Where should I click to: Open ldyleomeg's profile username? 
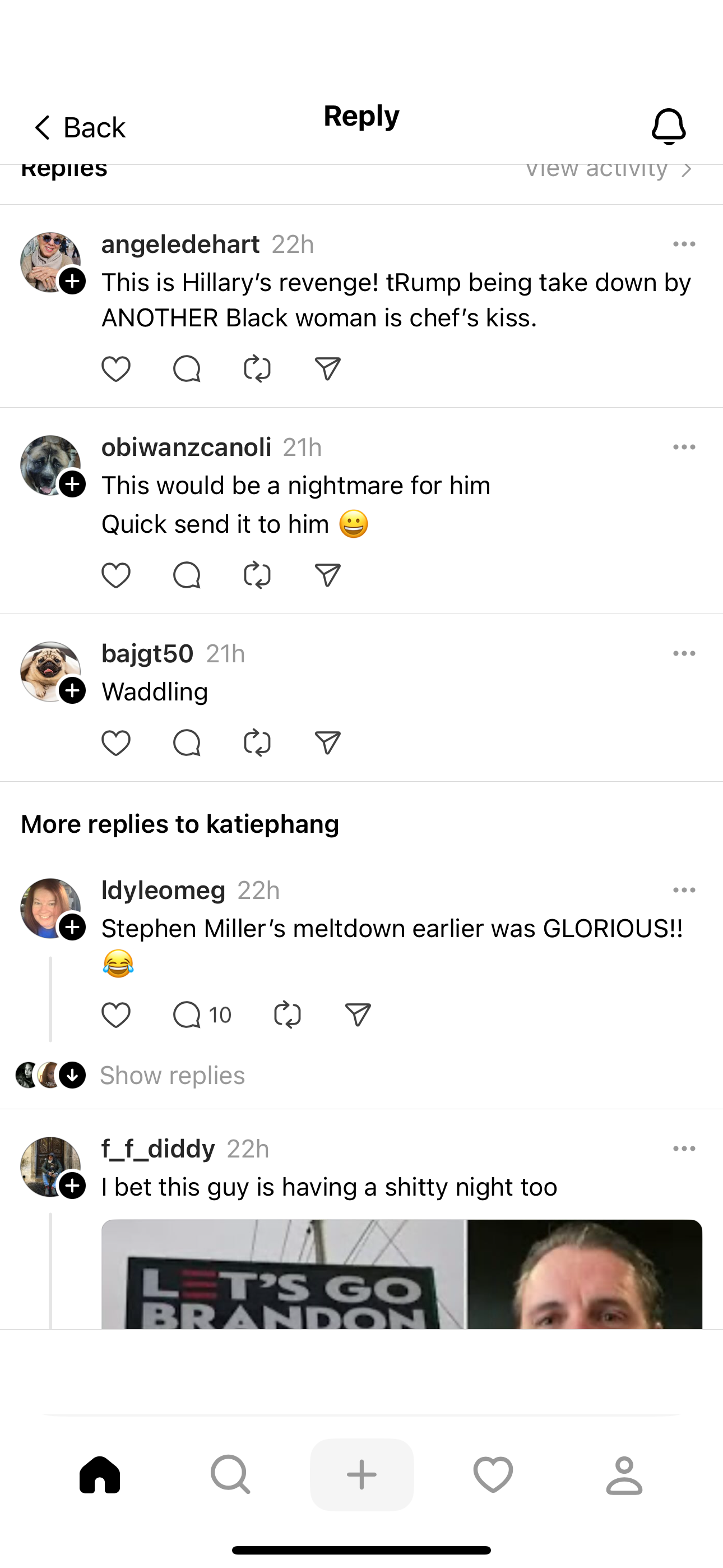point(163,890)
